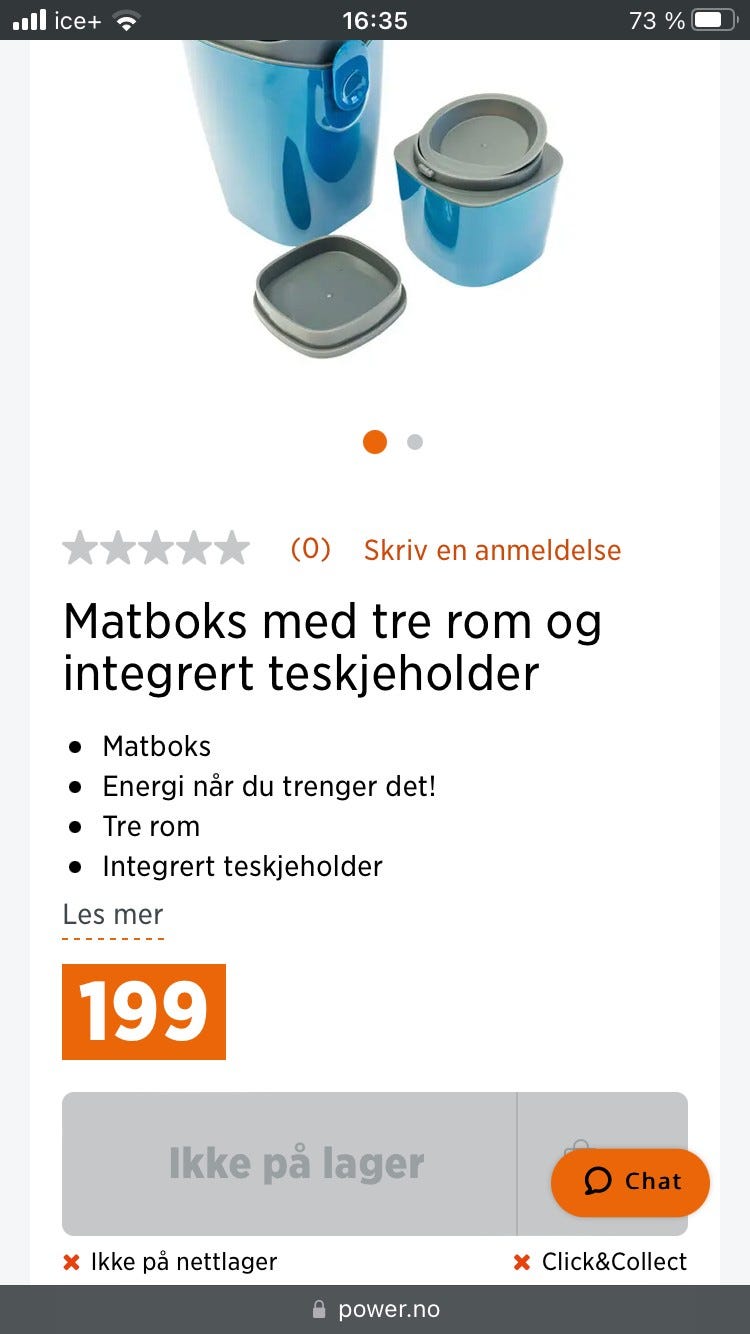Open the chat with the Chat button
The width and height of the screenshot is (750, 1334).
[x=630, y=1181]
